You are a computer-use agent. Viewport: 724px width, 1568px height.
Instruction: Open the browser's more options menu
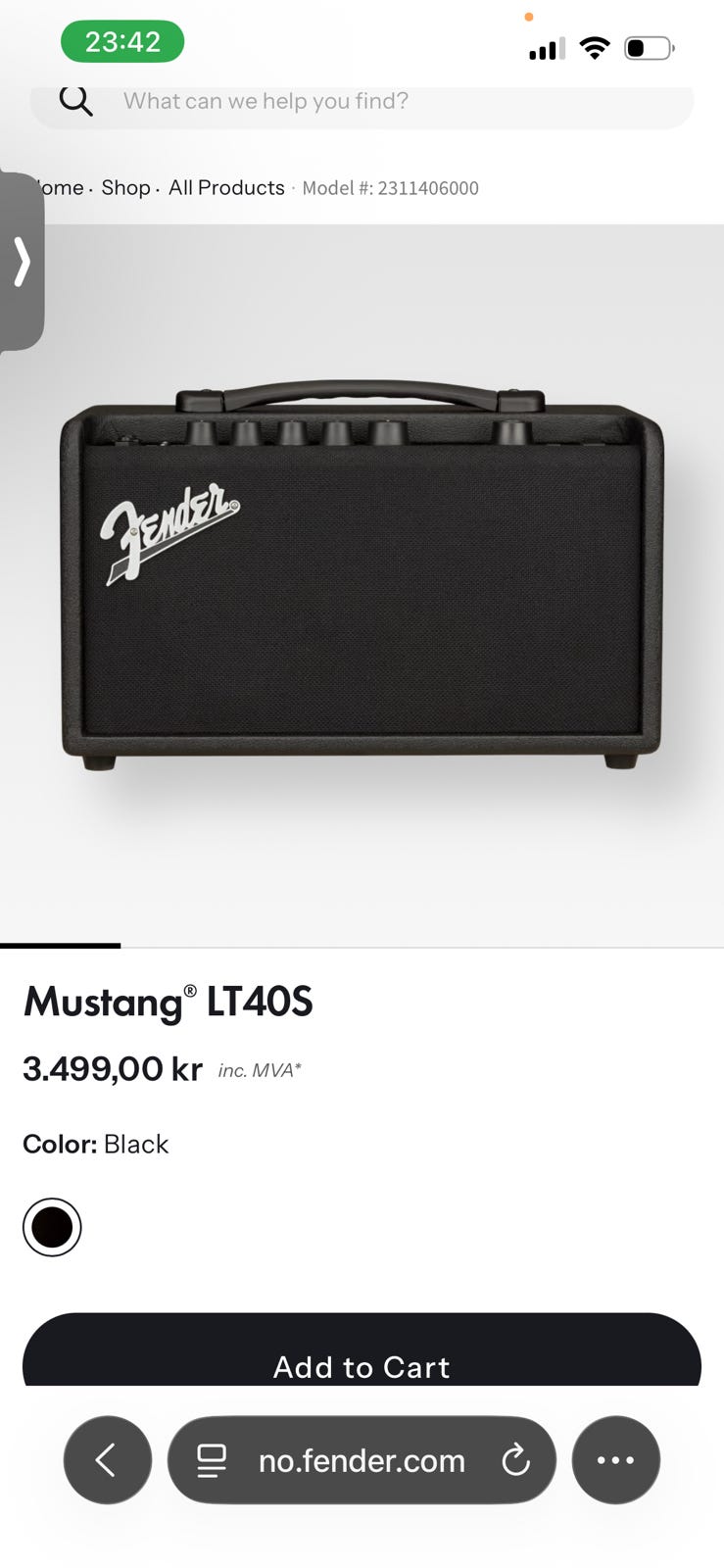615,1460
